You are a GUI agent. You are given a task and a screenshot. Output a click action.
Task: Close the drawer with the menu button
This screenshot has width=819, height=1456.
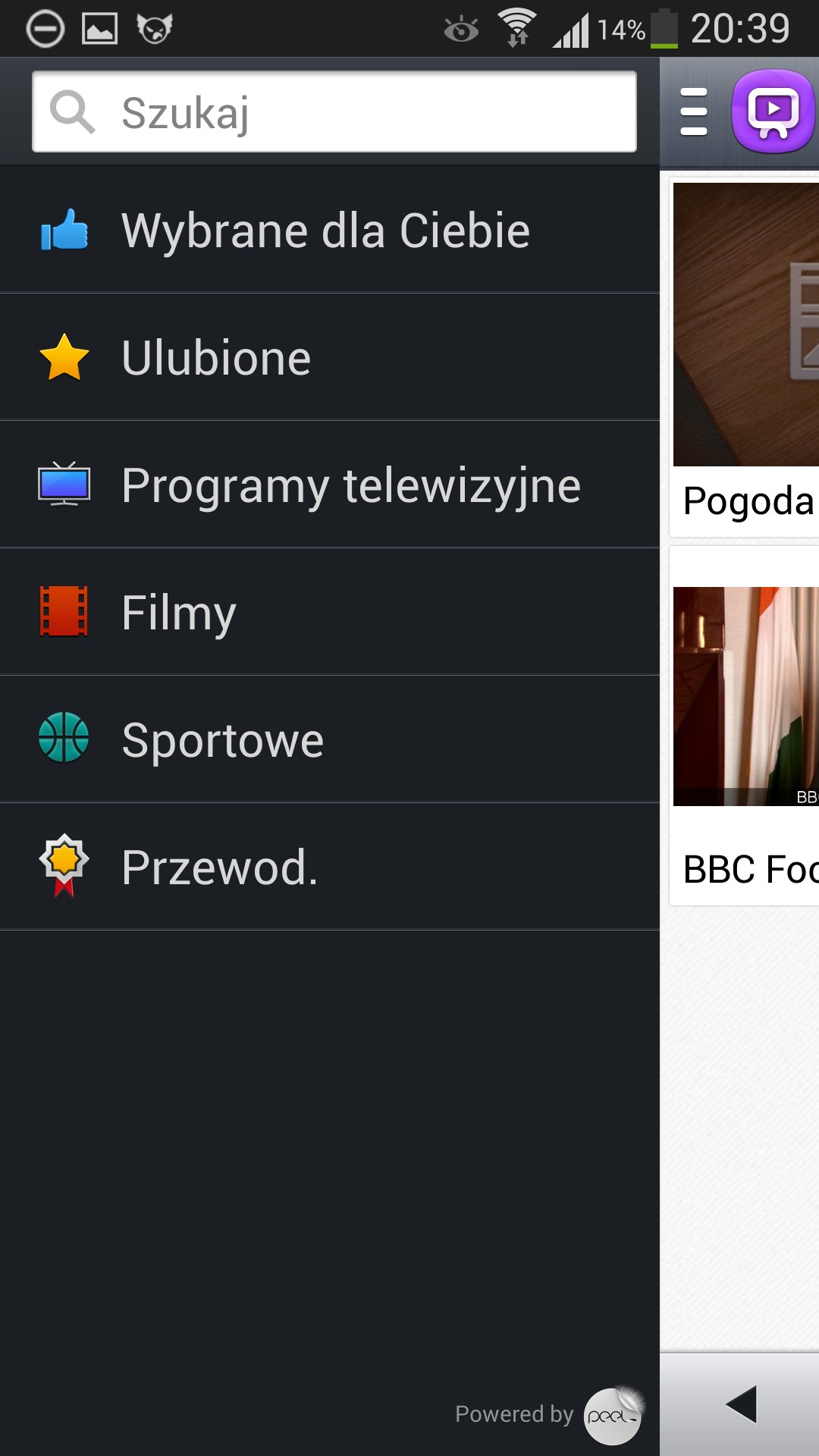(x=694, y=111)
